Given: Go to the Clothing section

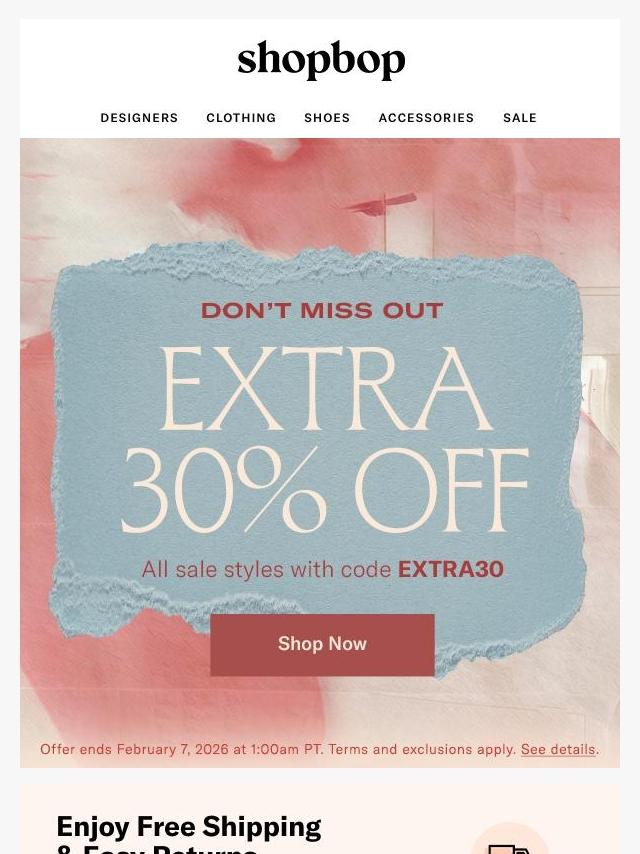Looking at the screenshot, I should tap(241, 118).
